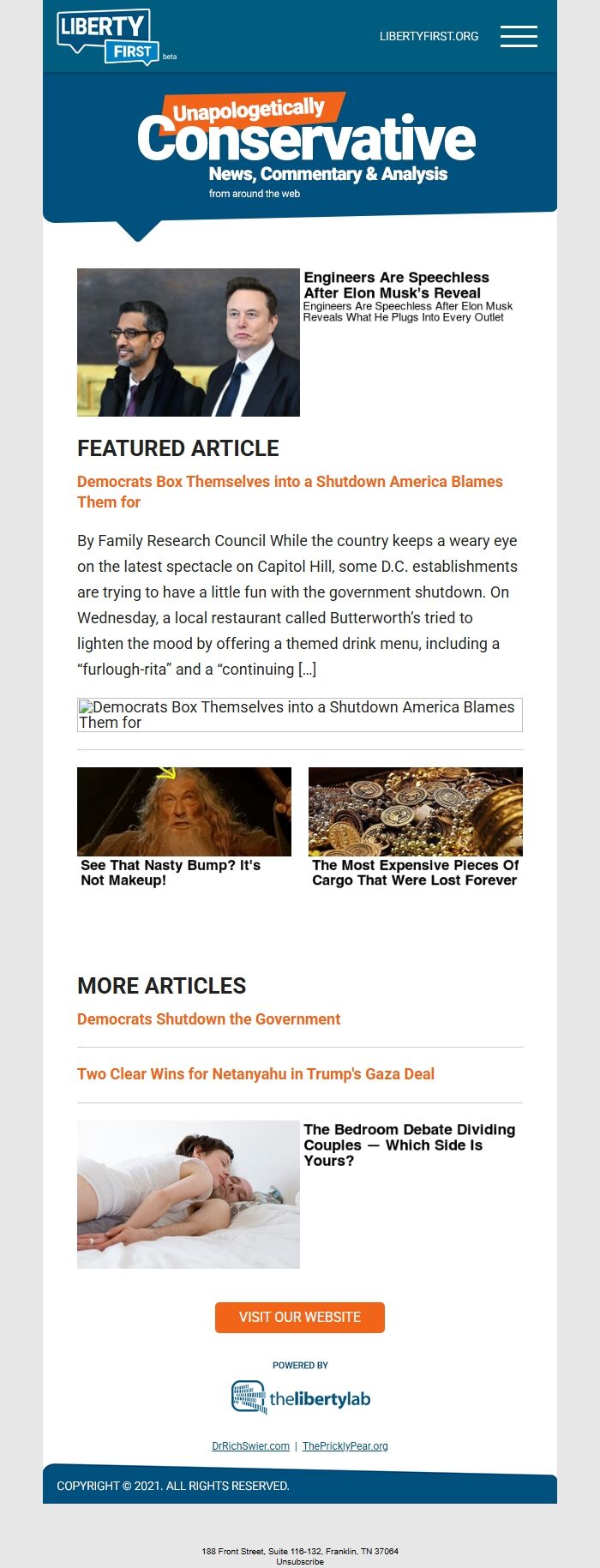
Task: Visit the DrRichSwier.com link
Action: tap(250, 1446)
